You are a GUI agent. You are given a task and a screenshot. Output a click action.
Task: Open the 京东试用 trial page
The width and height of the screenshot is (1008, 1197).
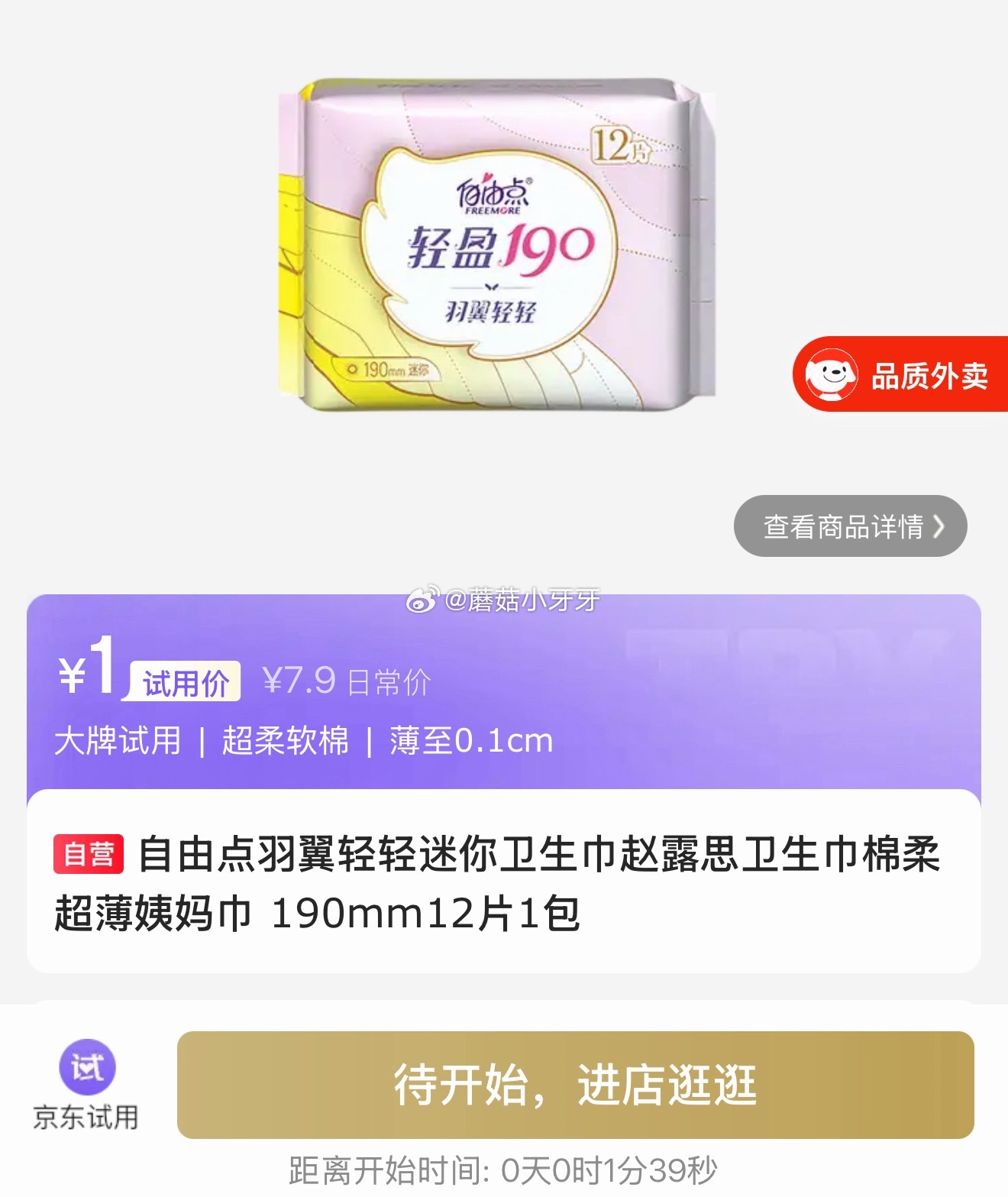tap(86, 1085)
